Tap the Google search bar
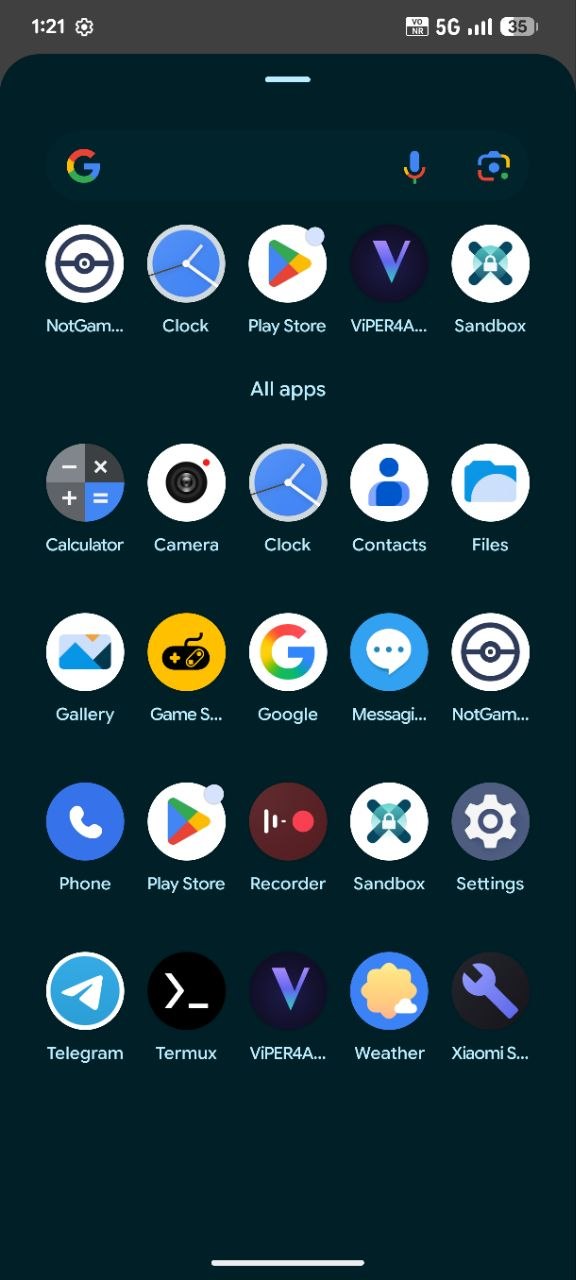This screenshot has height=1280, width=576. pyautogui.click(x=288, y=166)
